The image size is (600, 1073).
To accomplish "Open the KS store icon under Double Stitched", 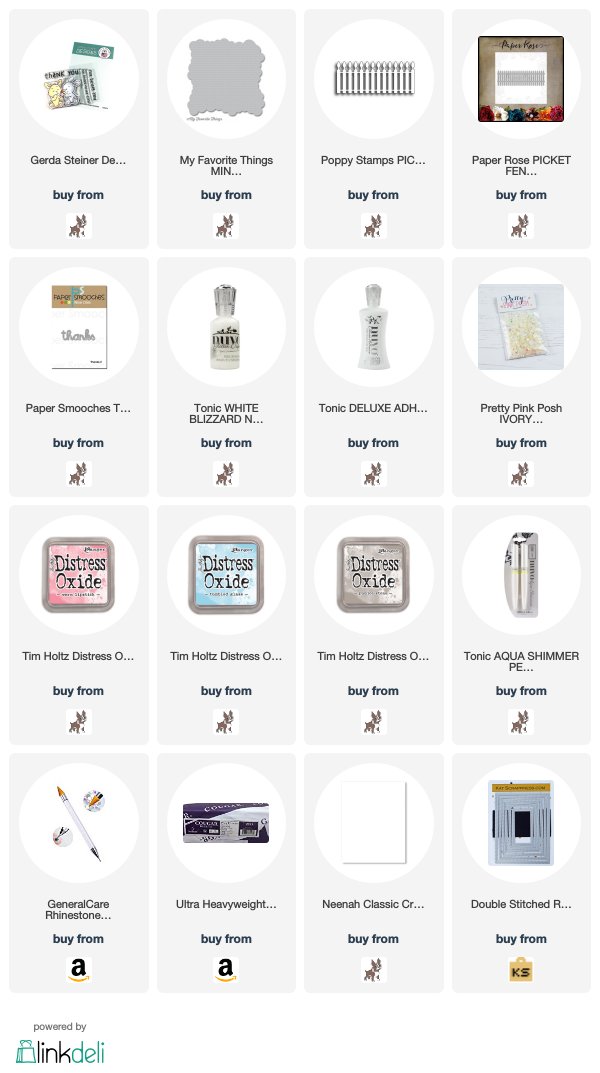I will (x=521, y=968).
